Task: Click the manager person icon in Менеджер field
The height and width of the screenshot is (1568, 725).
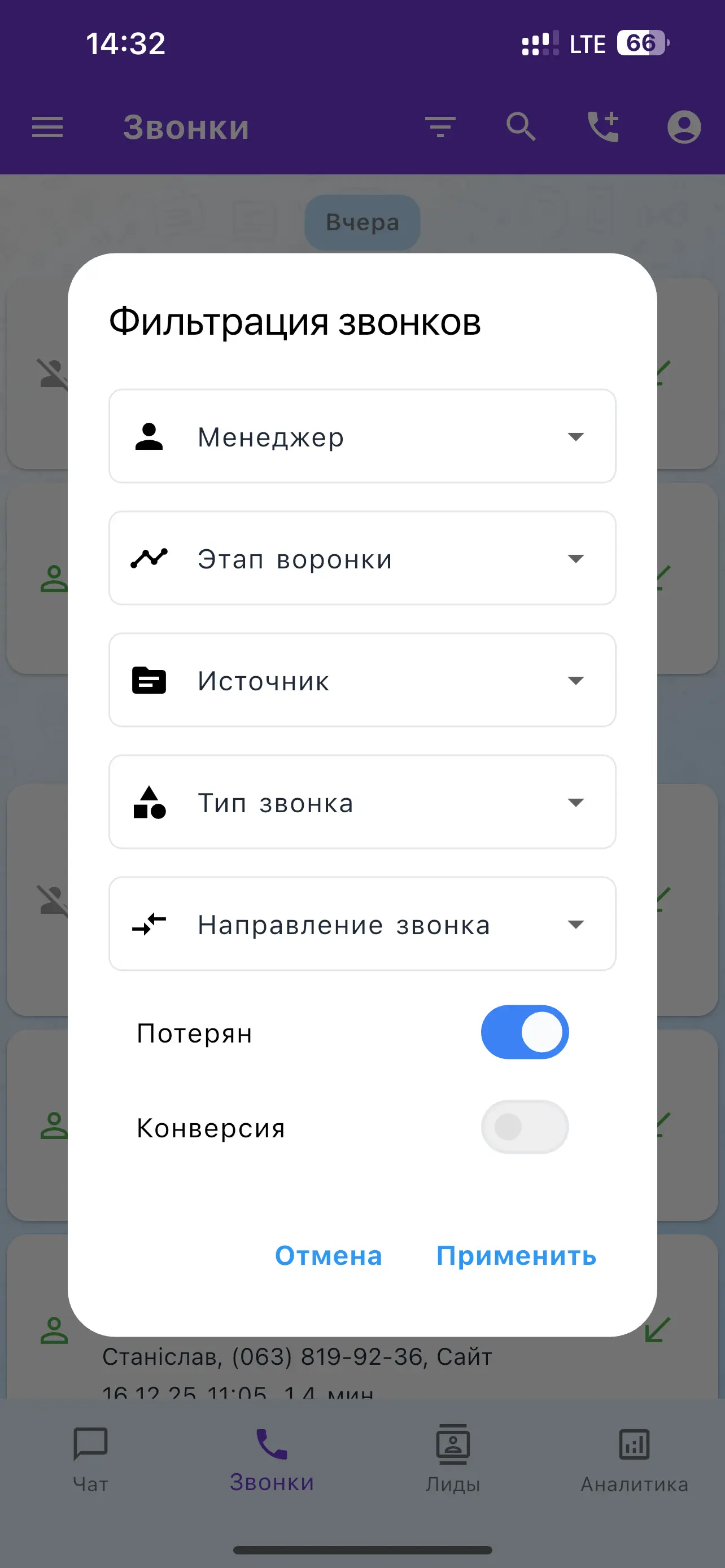Action: click(x=148, y=436)
